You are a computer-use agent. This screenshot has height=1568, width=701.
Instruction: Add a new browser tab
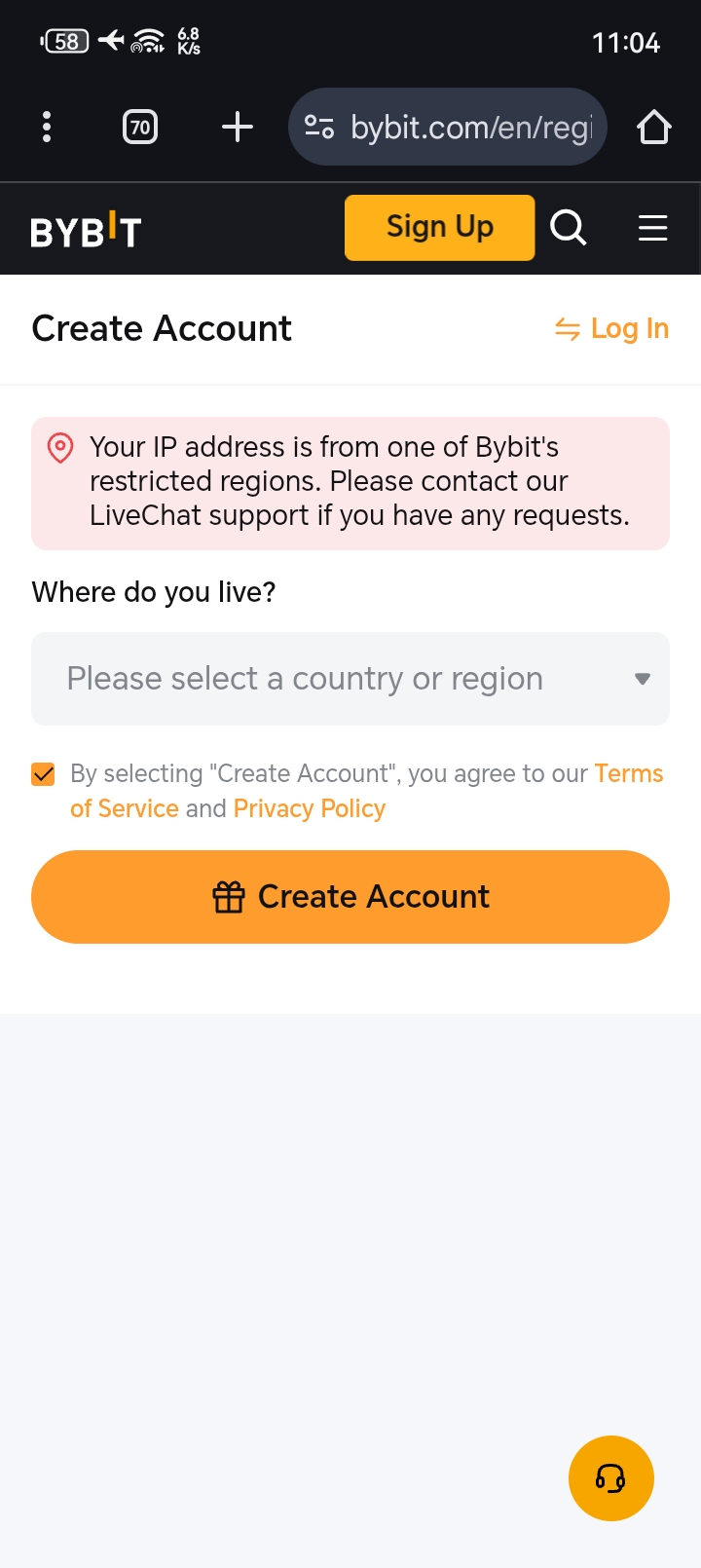pos(238,127)
